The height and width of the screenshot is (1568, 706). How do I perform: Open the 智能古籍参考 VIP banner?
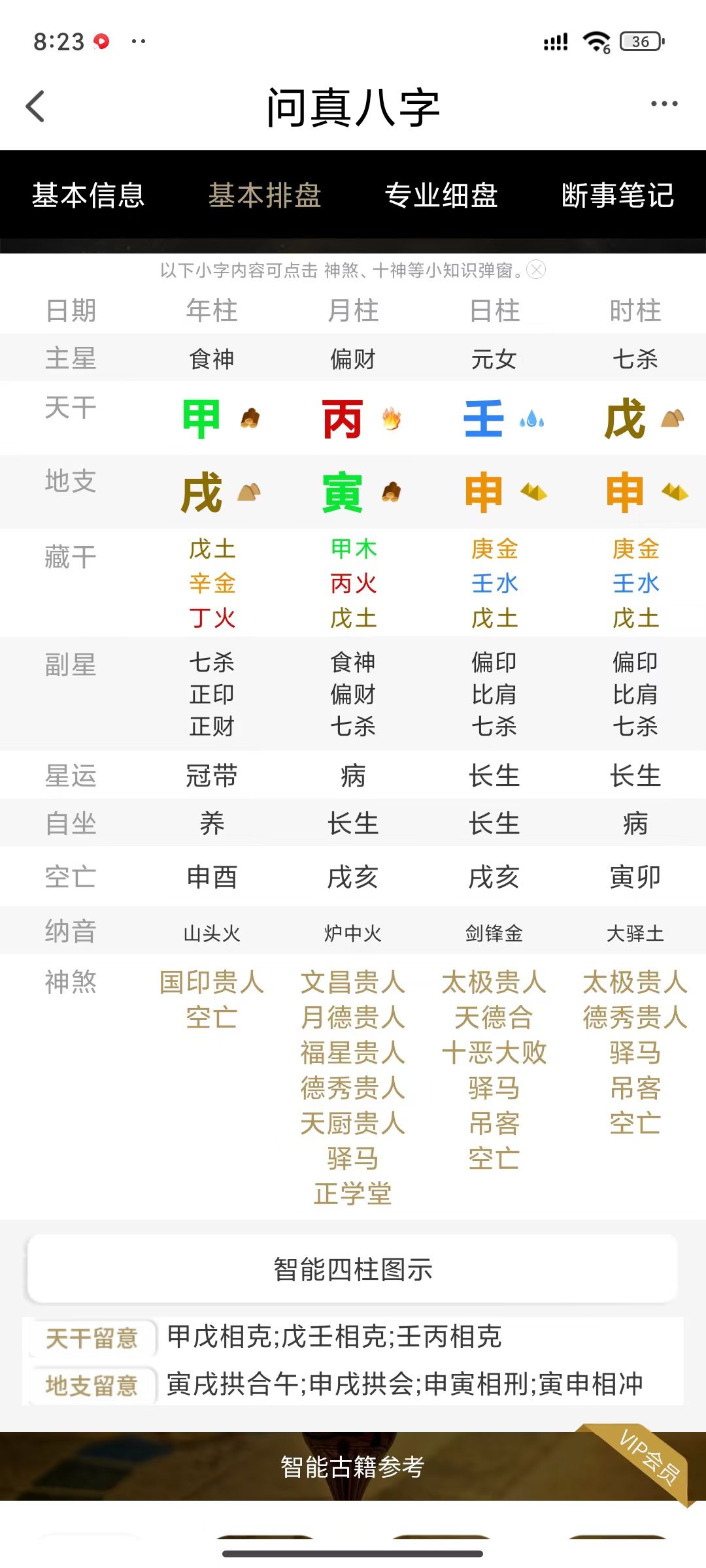pyautogui.click(x=353, y=1467)
